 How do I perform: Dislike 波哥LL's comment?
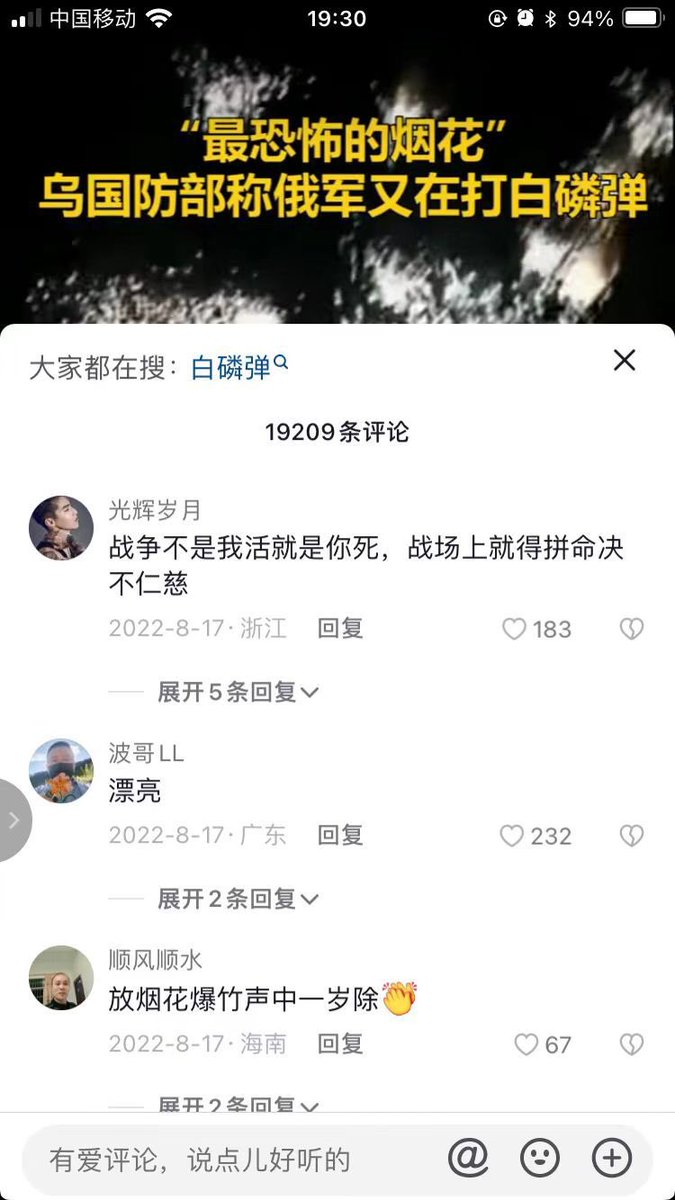(631, 836)
